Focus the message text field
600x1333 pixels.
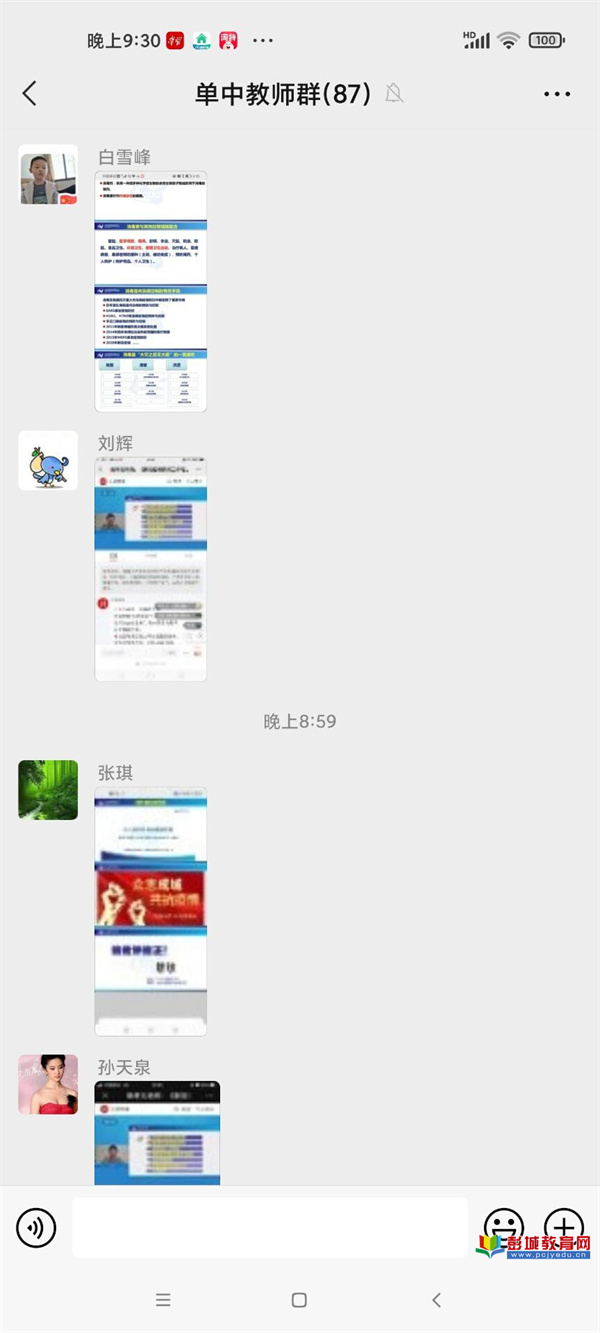269,1227
